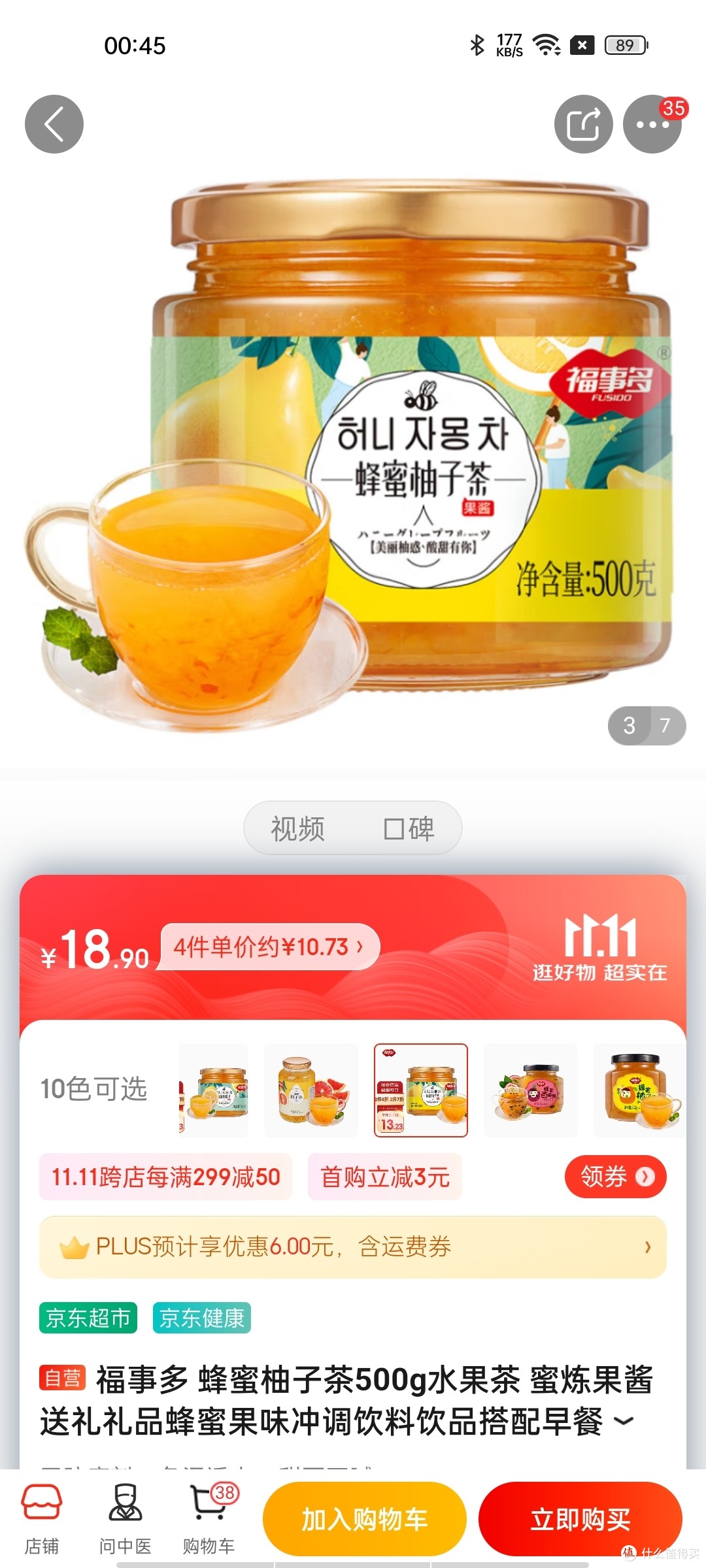Go back using the top-left arrow
Screen dimensions: 706x1568
click(x=54, y=124)
